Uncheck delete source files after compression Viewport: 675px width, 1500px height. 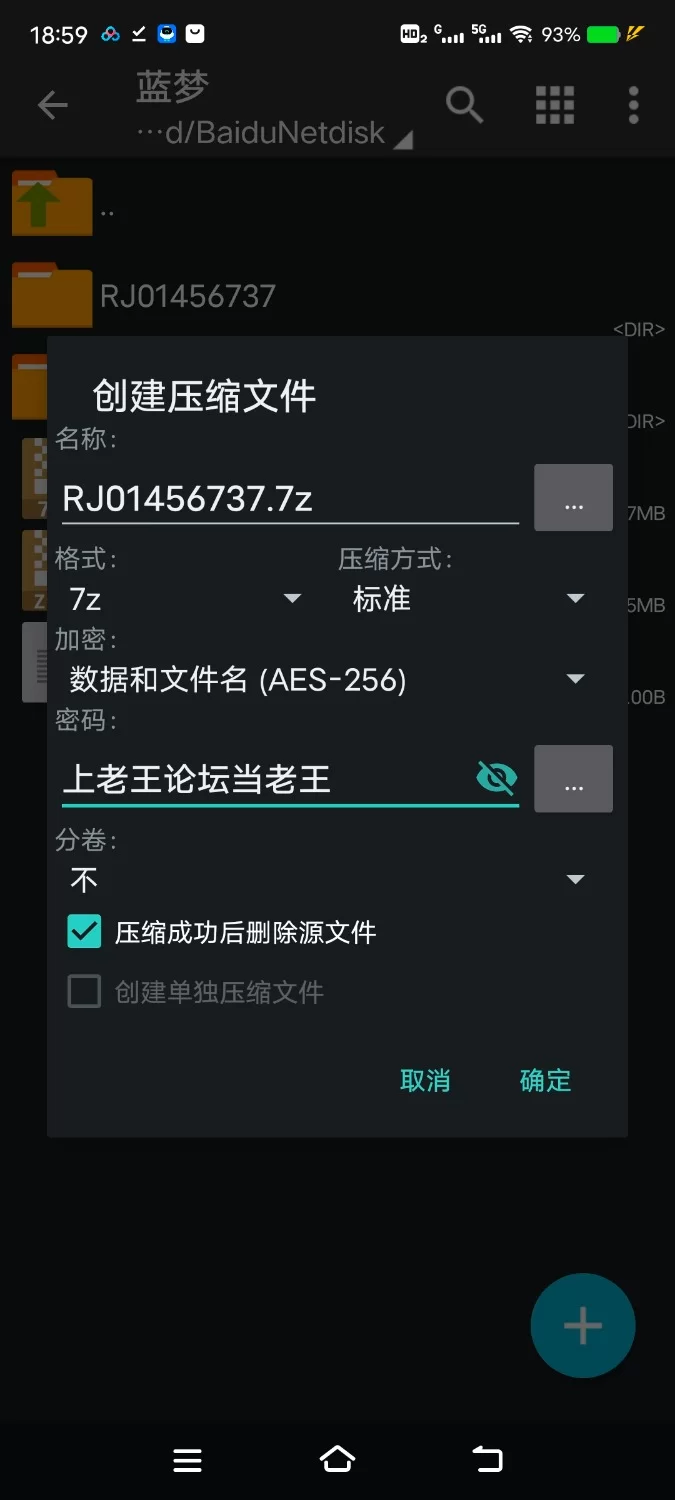[84, 932]
